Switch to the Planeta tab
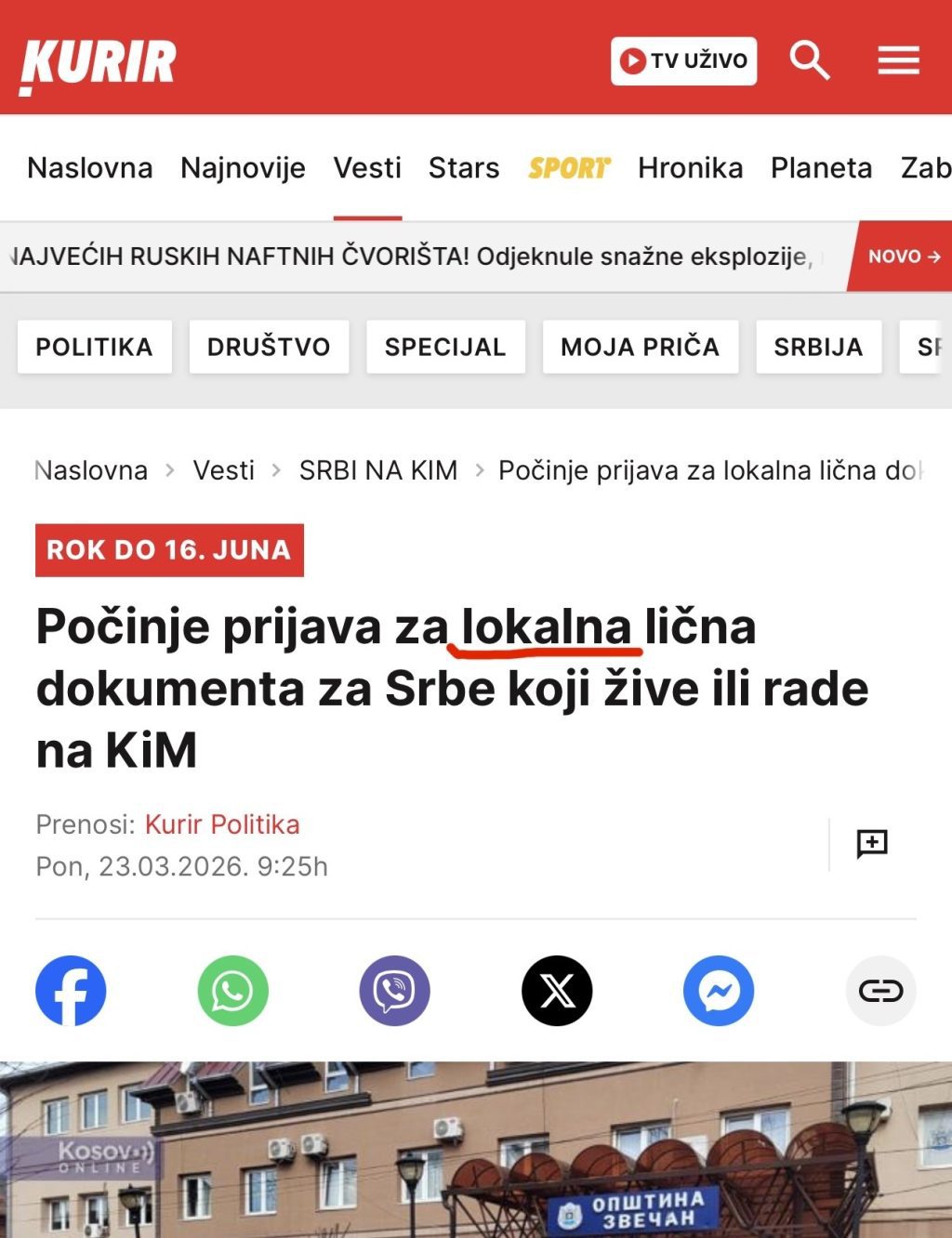The width and height of the screenshot is (952, 1238). (x=821, y=168)
